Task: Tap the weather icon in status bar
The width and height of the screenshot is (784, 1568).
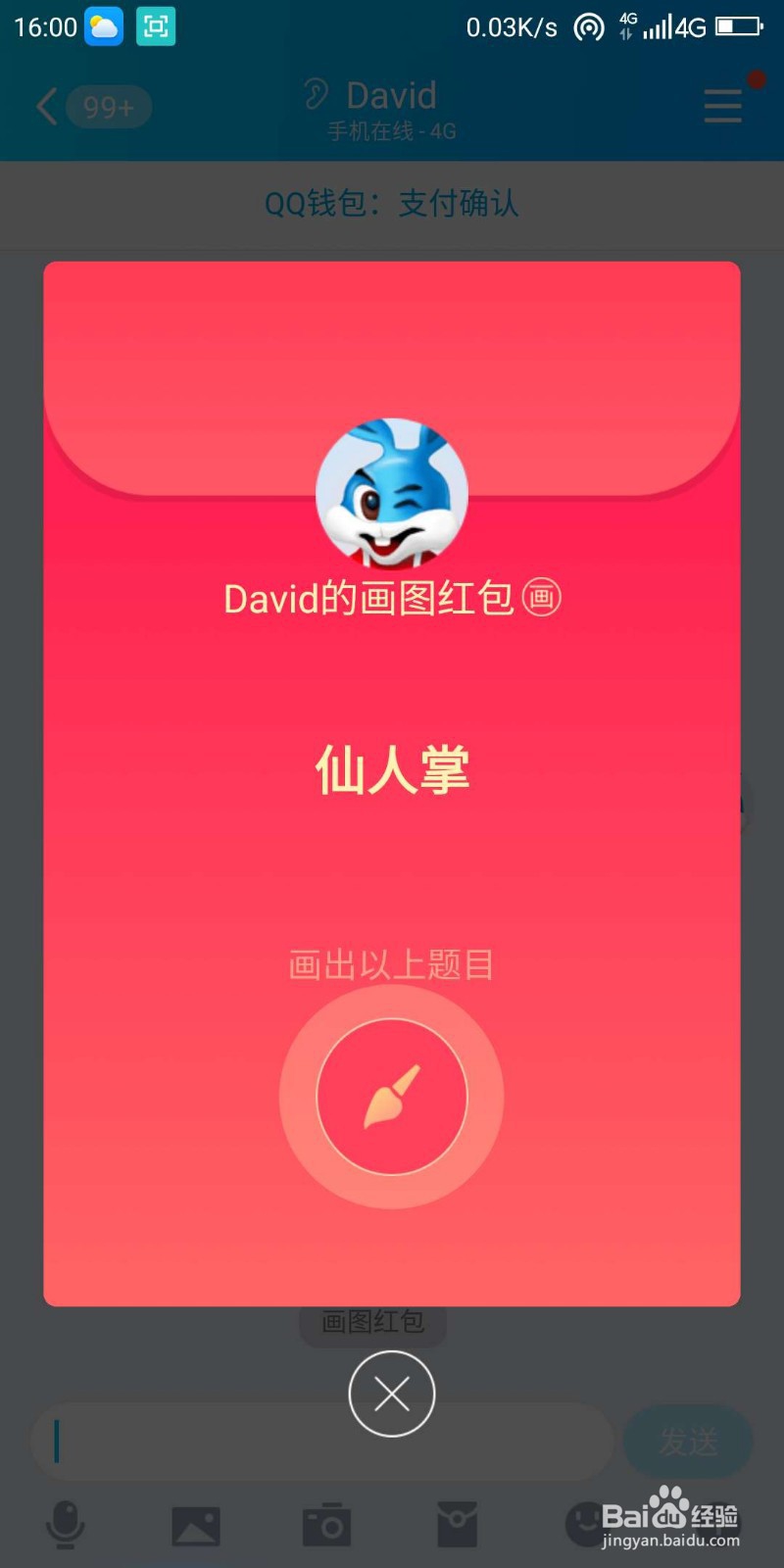Action: click(x=102, y=26)
